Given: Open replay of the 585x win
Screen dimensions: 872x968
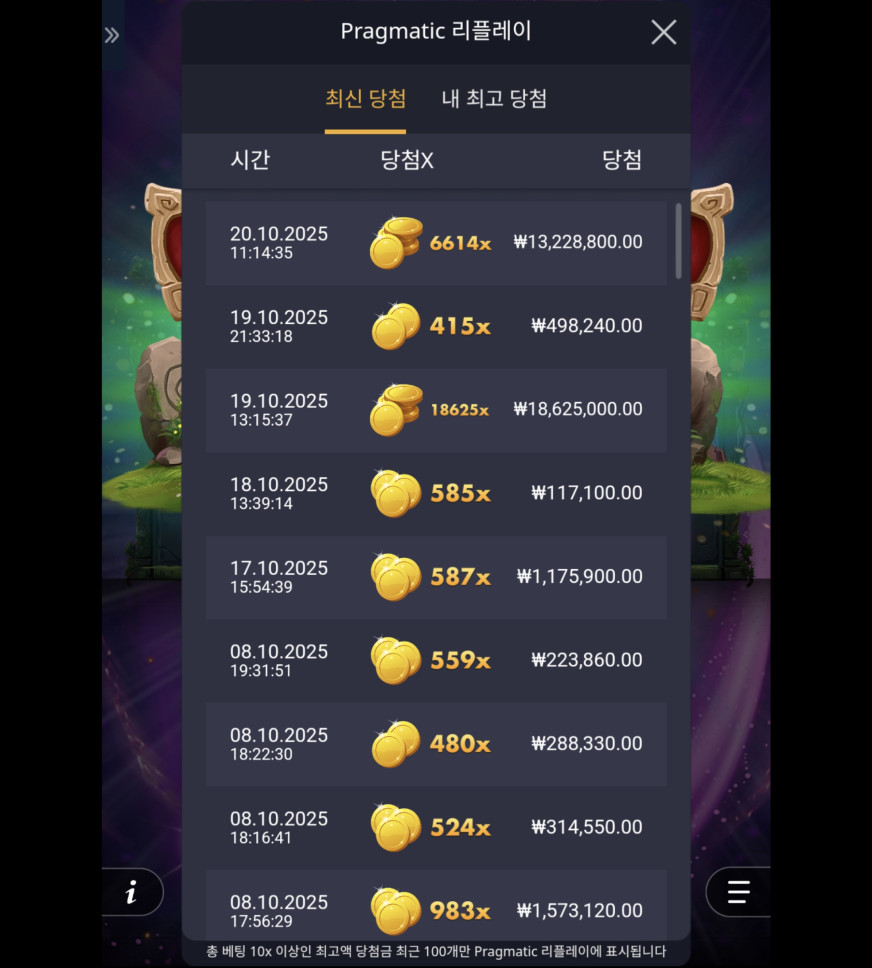Looking at the screenshot, I should 436,493.
